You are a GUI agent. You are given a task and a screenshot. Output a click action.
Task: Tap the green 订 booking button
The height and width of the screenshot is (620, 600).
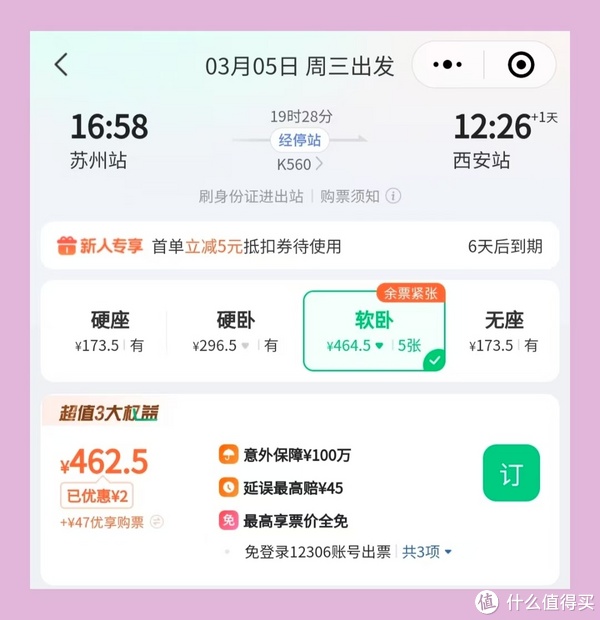click(511, 474)
